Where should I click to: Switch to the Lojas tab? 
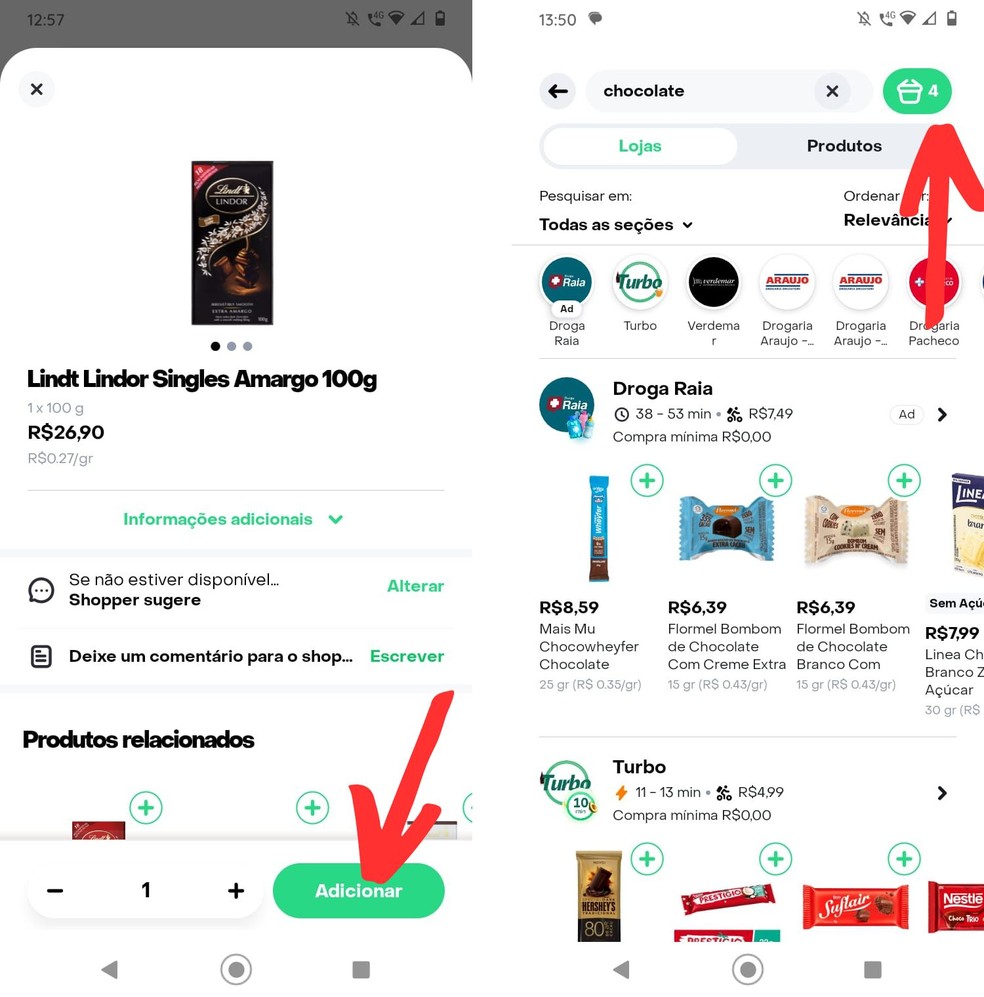640,146
